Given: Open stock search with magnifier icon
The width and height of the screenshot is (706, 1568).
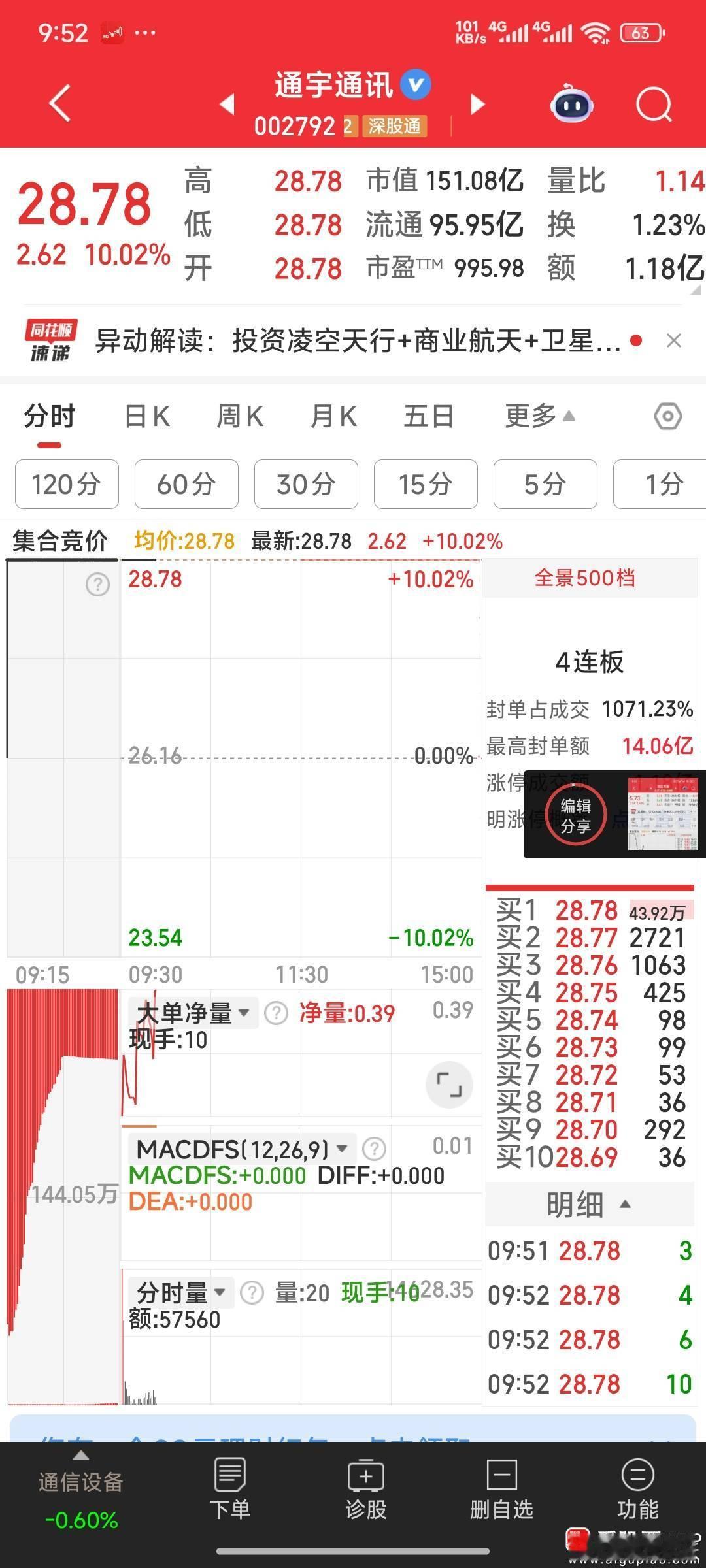Looking at the screenshot, I should tap(654, 105).
